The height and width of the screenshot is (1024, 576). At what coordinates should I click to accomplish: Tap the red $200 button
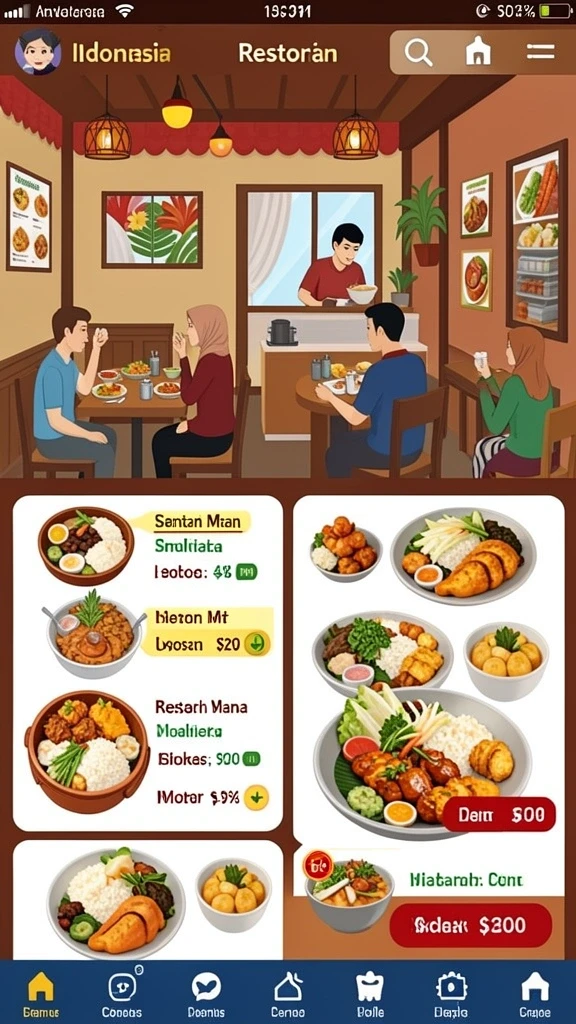(470, 925)
